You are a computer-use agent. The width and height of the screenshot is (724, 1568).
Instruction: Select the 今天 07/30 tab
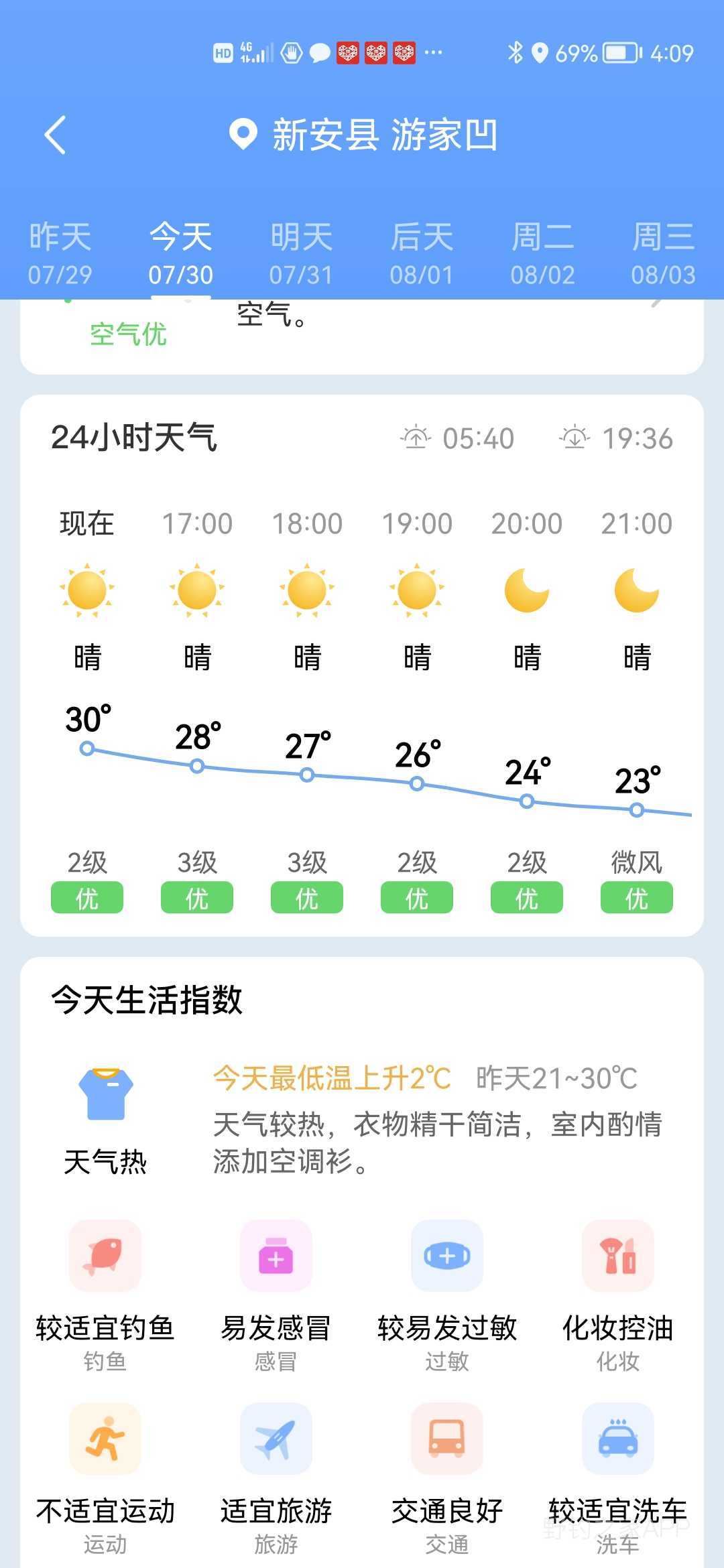coord(181,254)
